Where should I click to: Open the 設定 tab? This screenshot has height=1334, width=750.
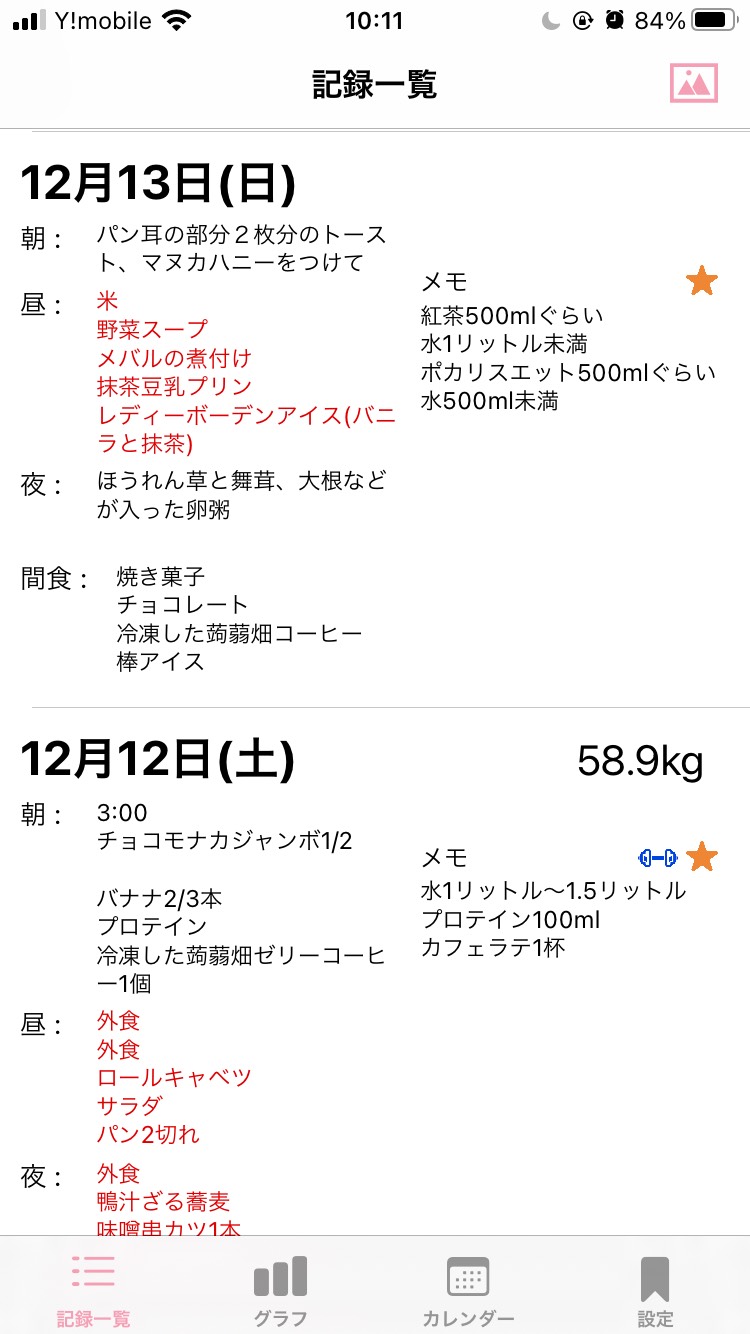(655, 1289)
